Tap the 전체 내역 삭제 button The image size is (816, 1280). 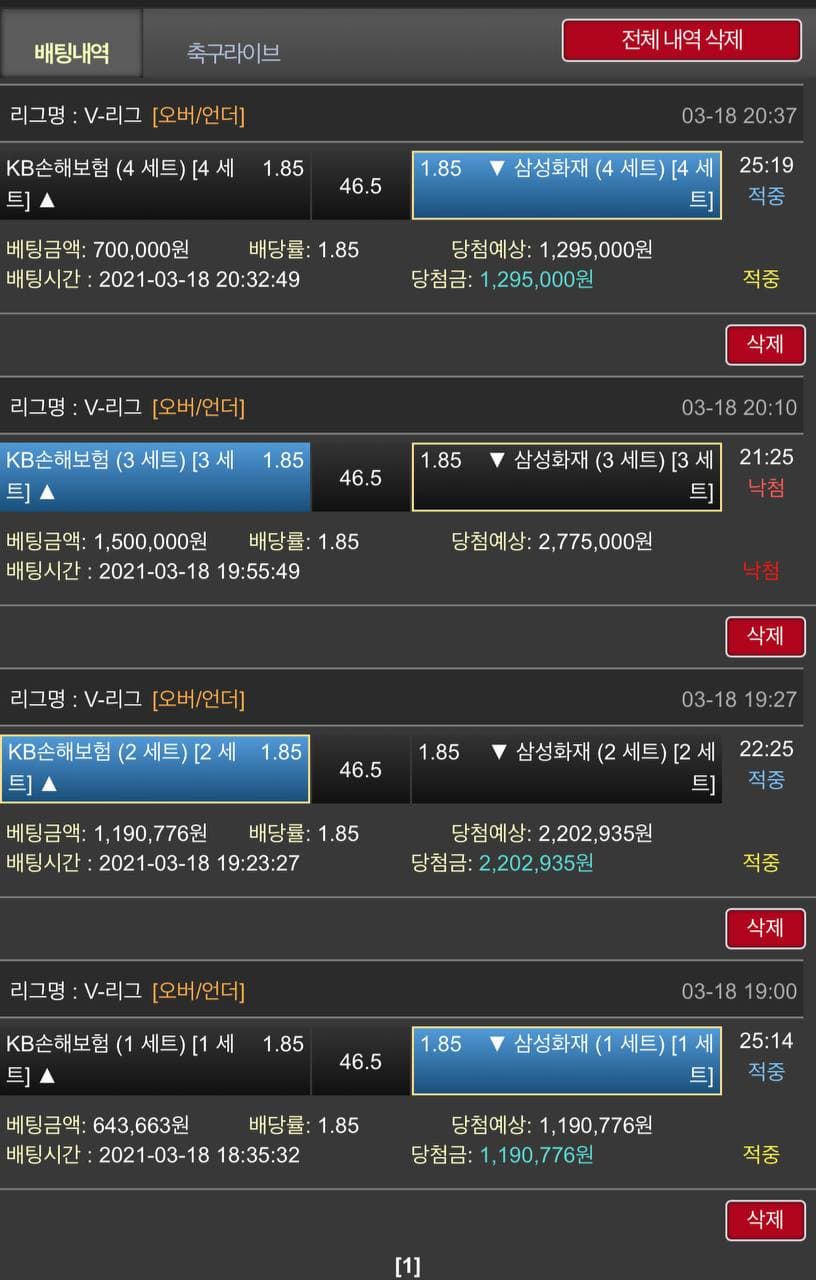tap(681, 41)
